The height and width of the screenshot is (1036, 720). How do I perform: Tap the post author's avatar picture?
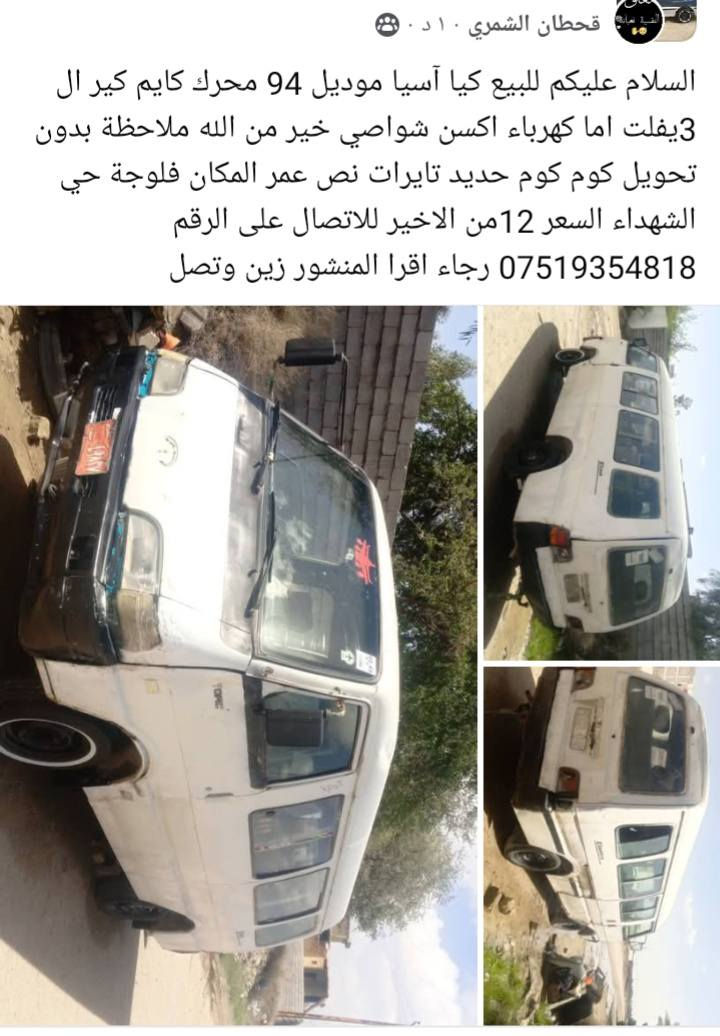point(640,21)
